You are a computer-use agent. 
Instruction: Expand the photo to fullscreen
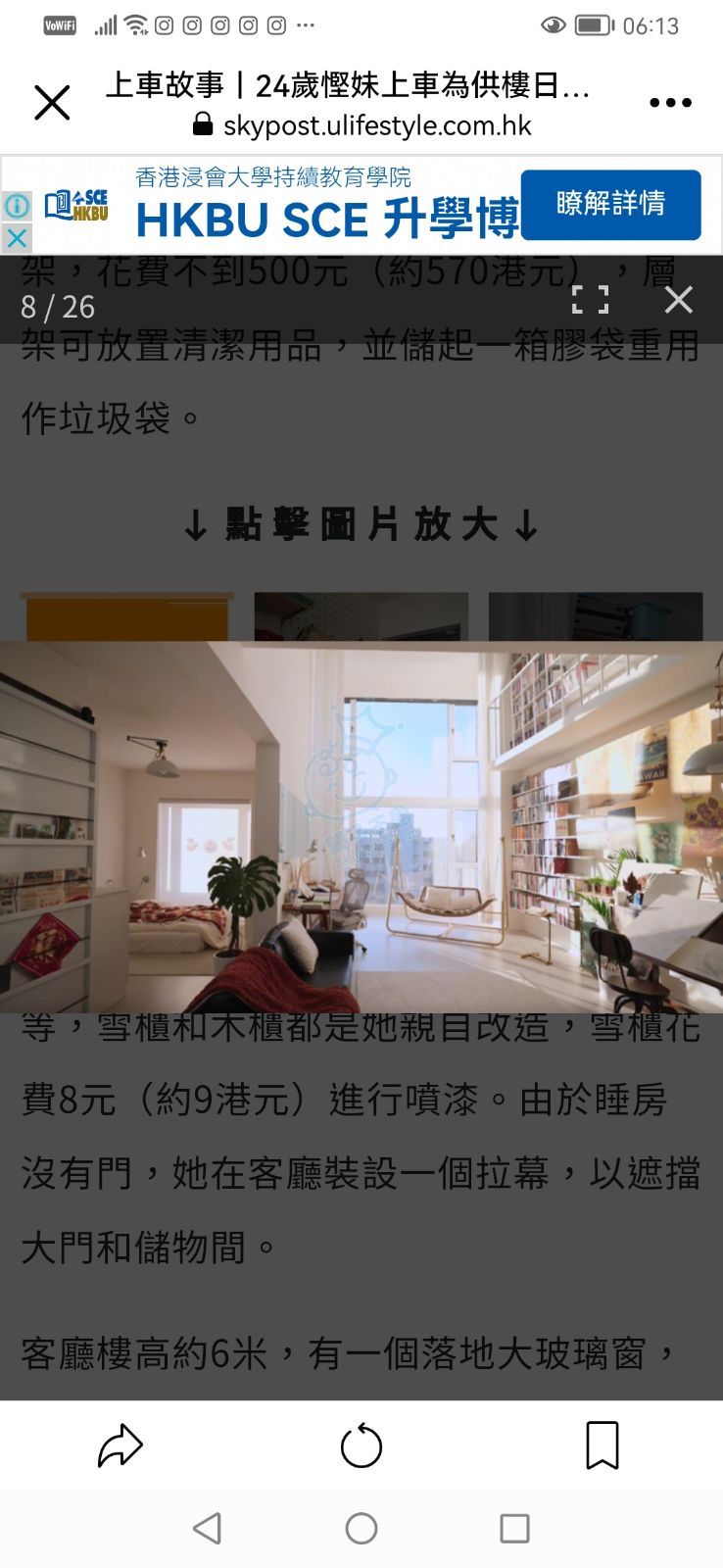pyautogui.click(x=590, y=300)
